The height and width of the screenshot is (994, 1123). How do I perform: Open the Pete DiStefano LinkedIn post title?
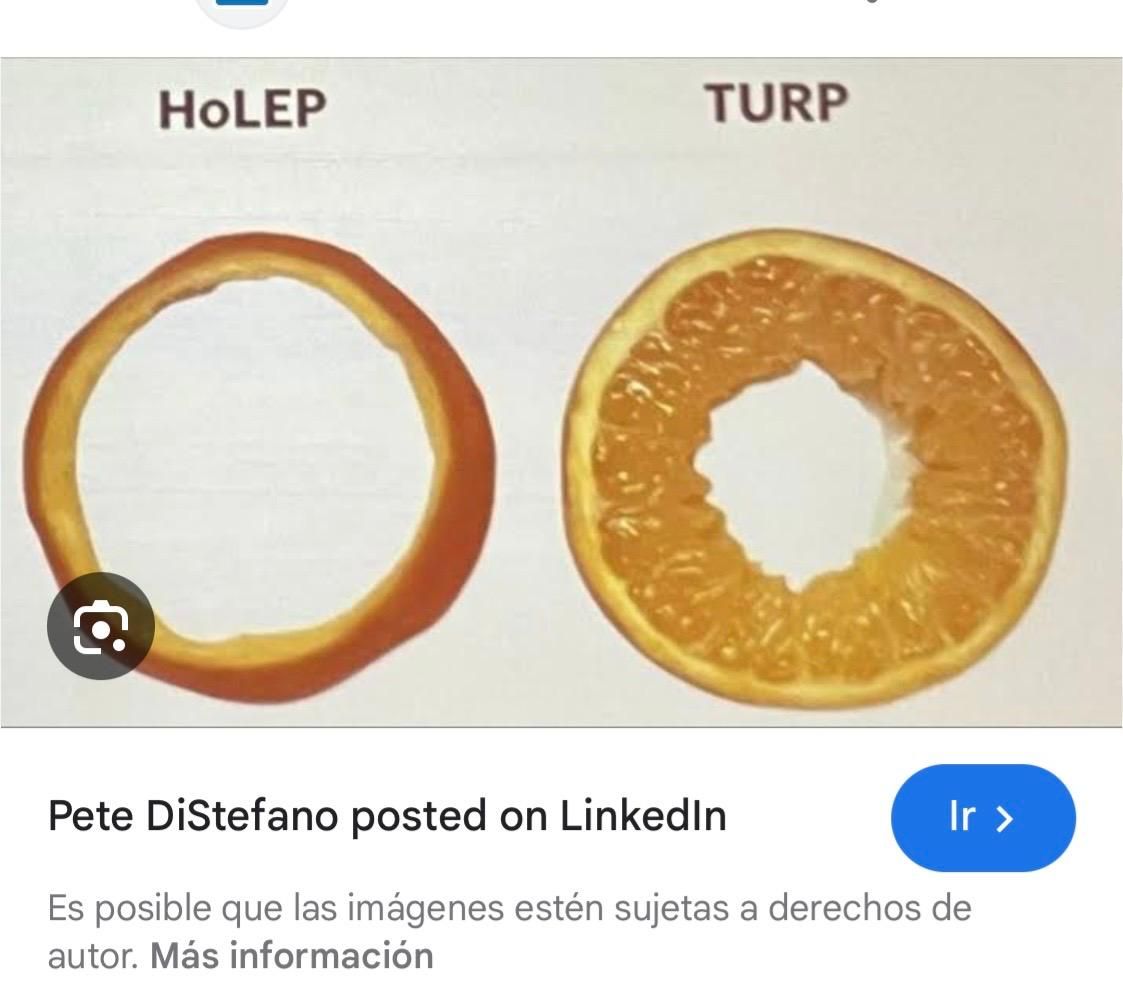(x=387, y=816)
